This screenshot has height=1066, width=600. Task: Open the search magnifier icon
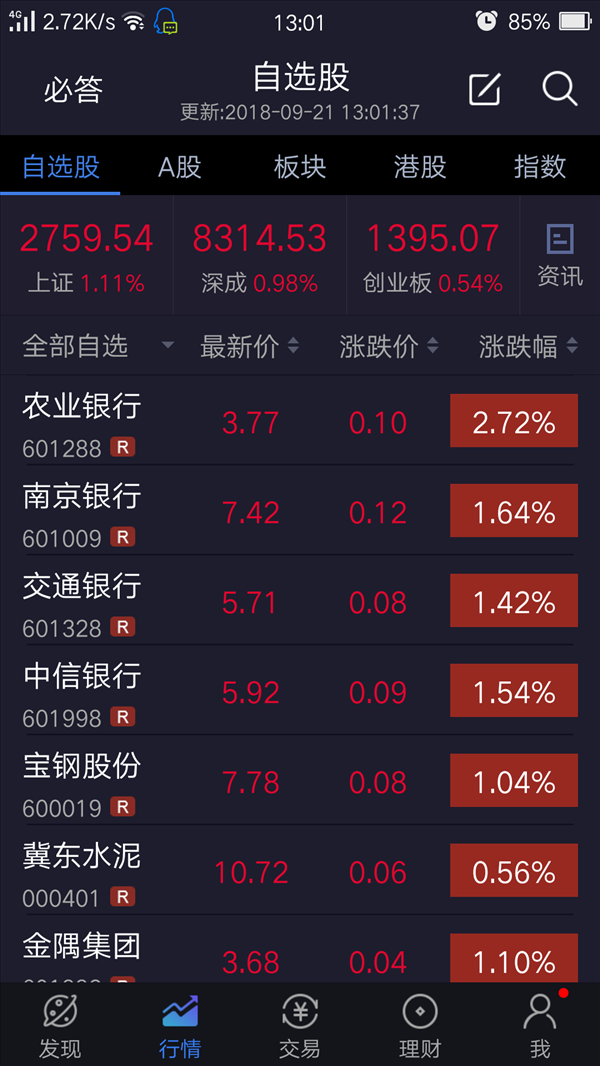559,89
